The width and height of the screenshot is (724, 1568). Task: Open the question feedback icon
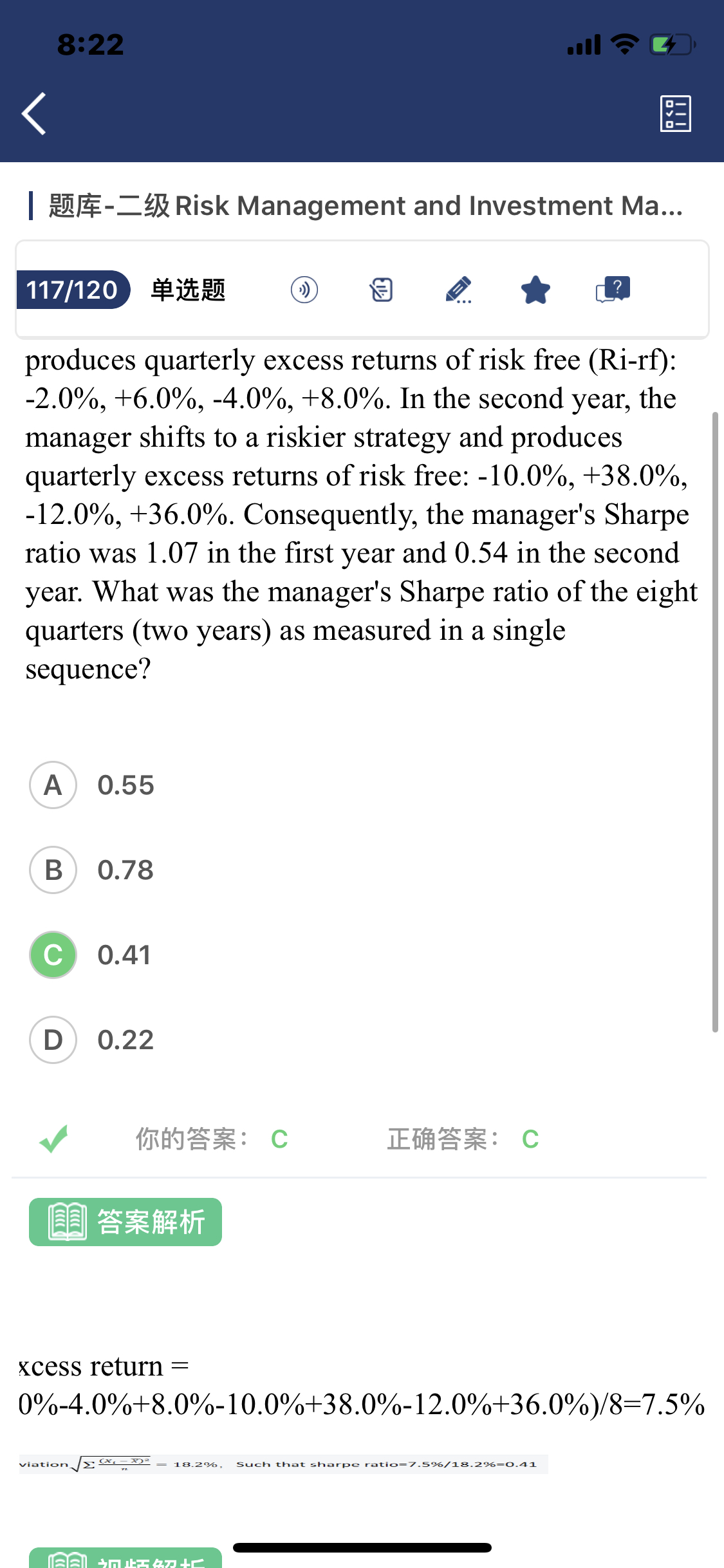click(613, 290)
